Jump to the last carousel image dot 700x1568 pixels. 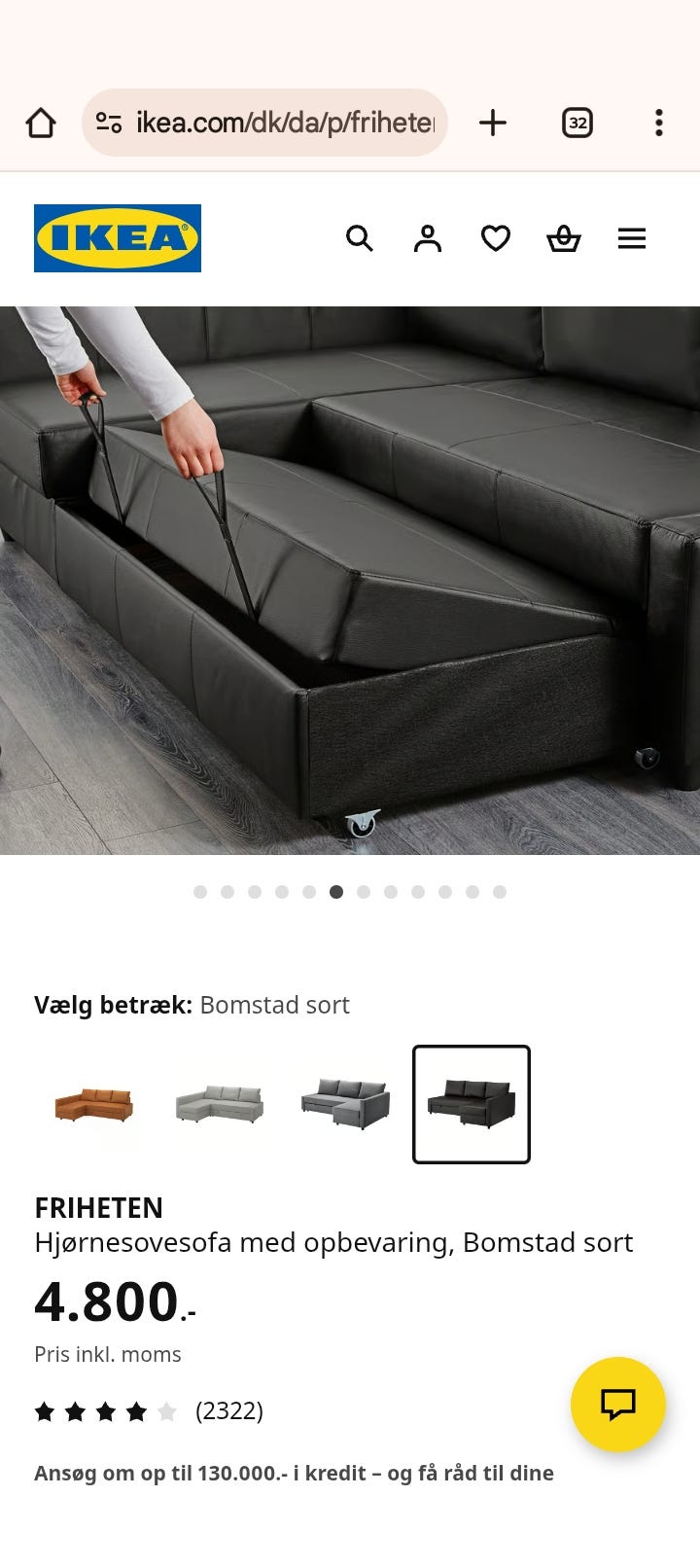[500, 891]
